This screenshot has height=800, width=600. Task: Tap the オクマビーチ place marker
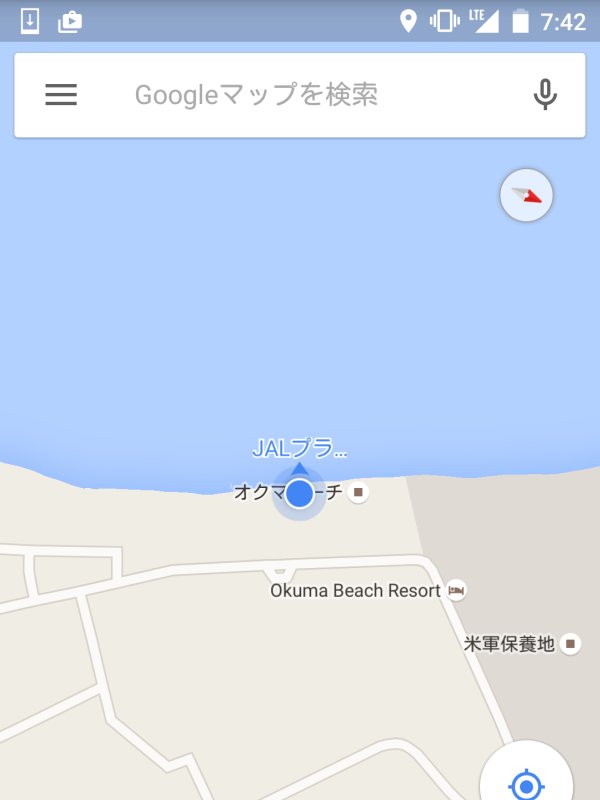click(358, 492)
